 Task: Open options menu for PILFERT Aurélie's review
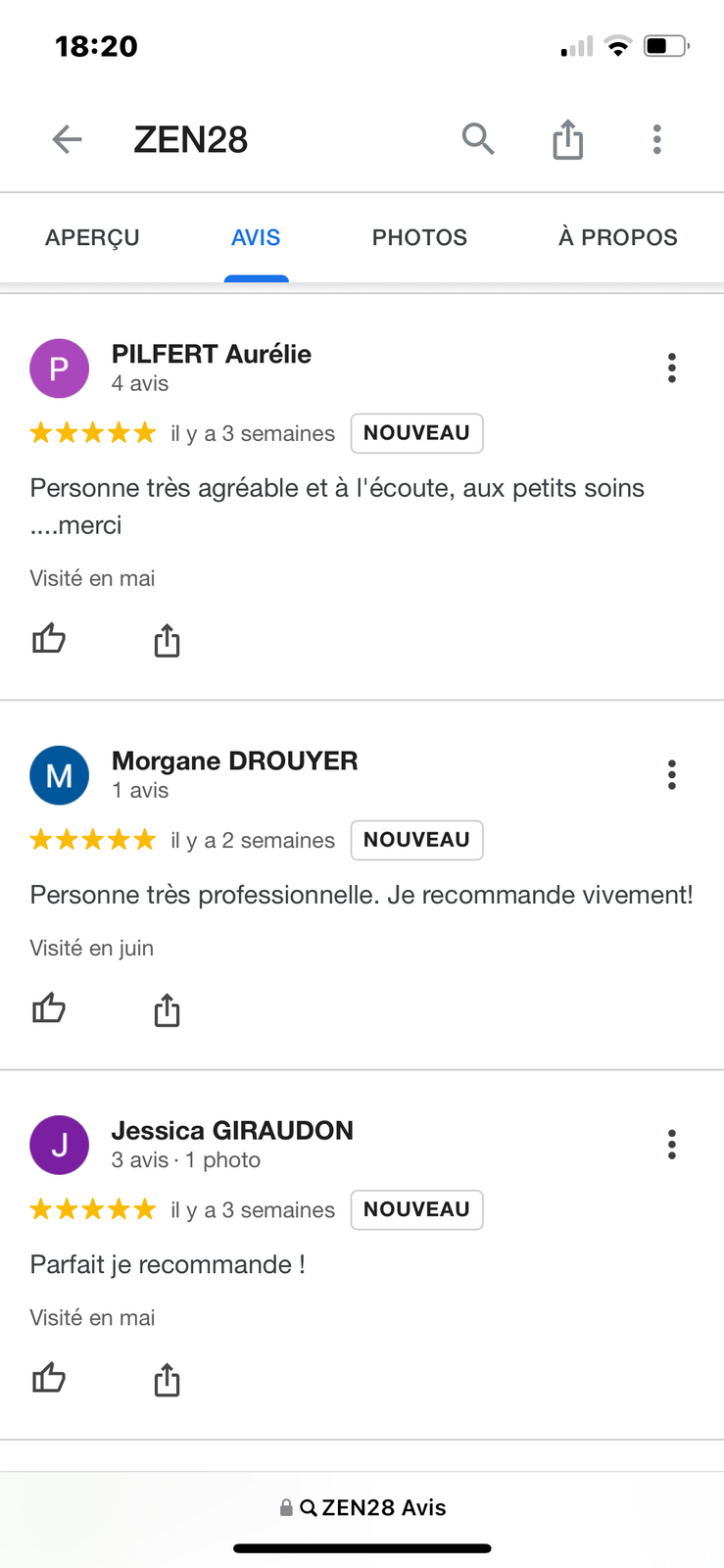pos(672,367)
